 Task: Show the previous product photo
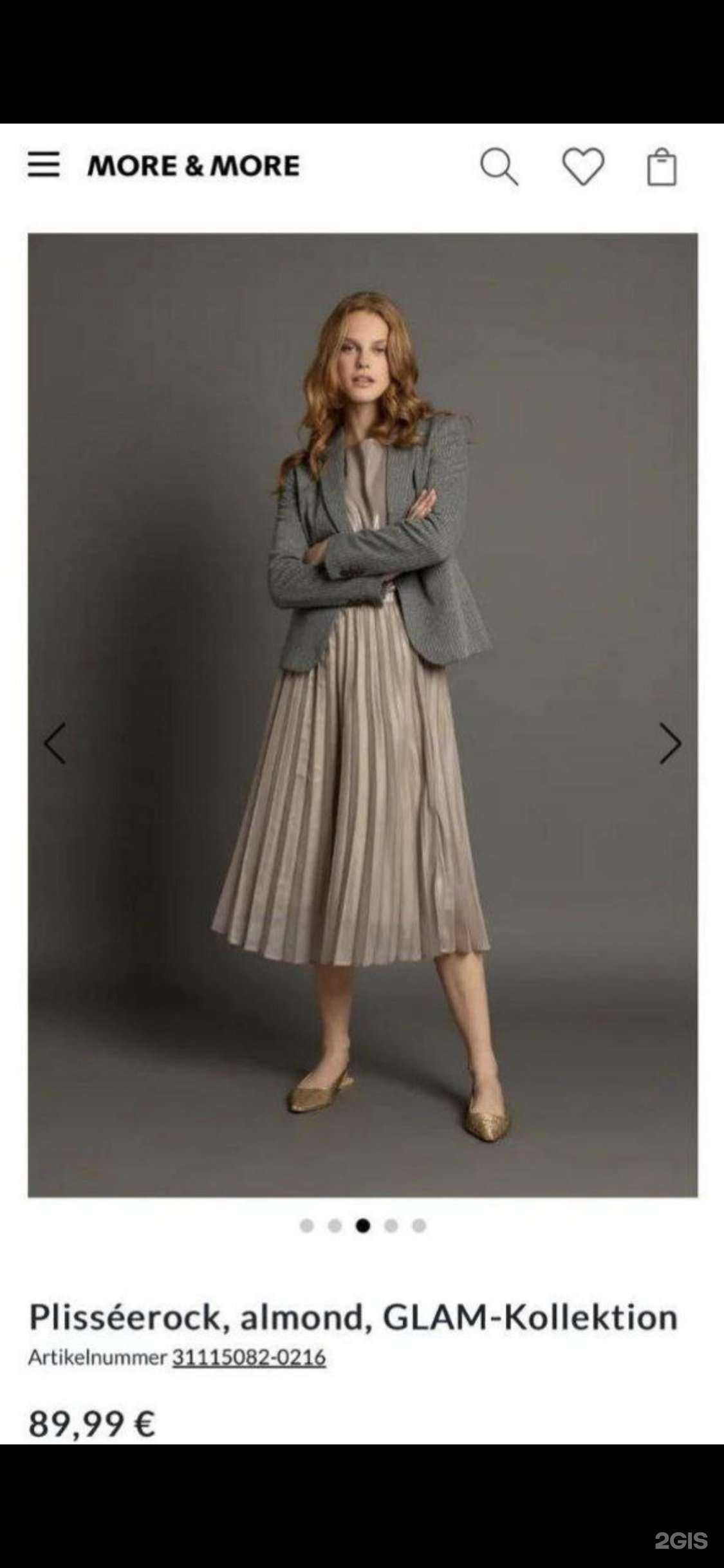pyautogui.click(x=55, y=743)
